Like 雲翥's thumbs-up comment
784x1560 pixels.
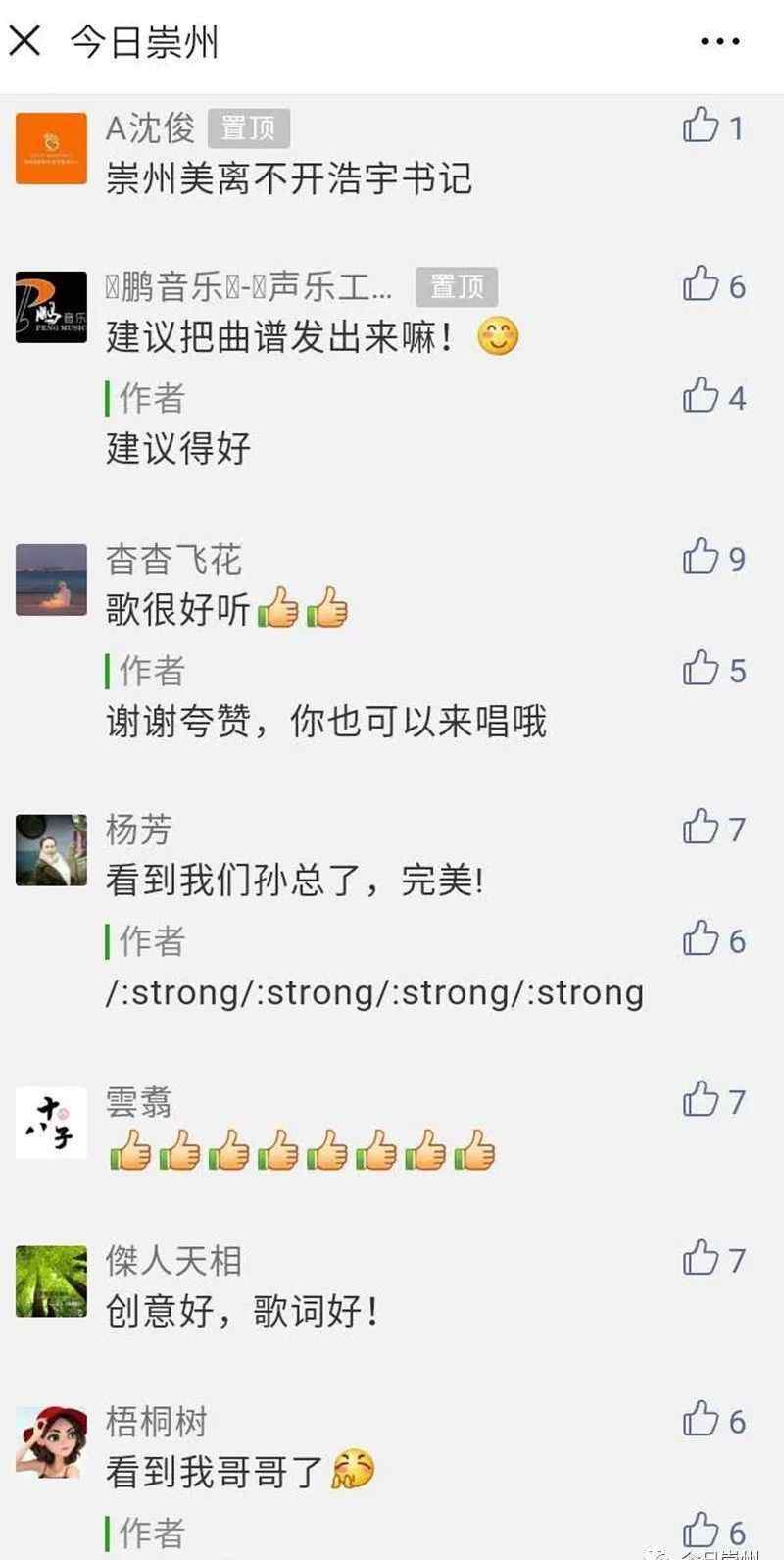pyautogui.click(x=701, y=1099)
